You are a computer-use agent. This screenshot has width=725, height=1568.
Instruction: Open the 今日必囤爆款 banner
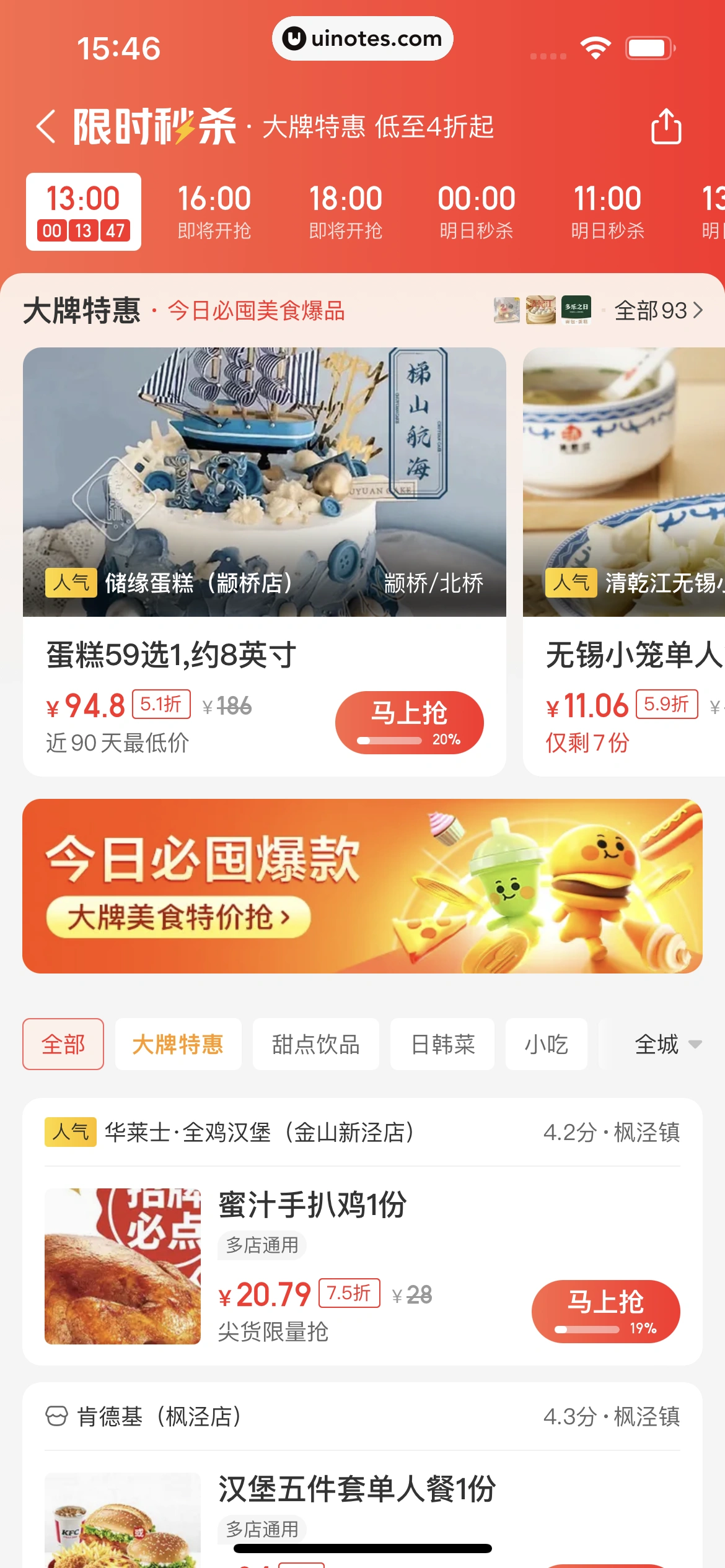[x=362, y=886]
